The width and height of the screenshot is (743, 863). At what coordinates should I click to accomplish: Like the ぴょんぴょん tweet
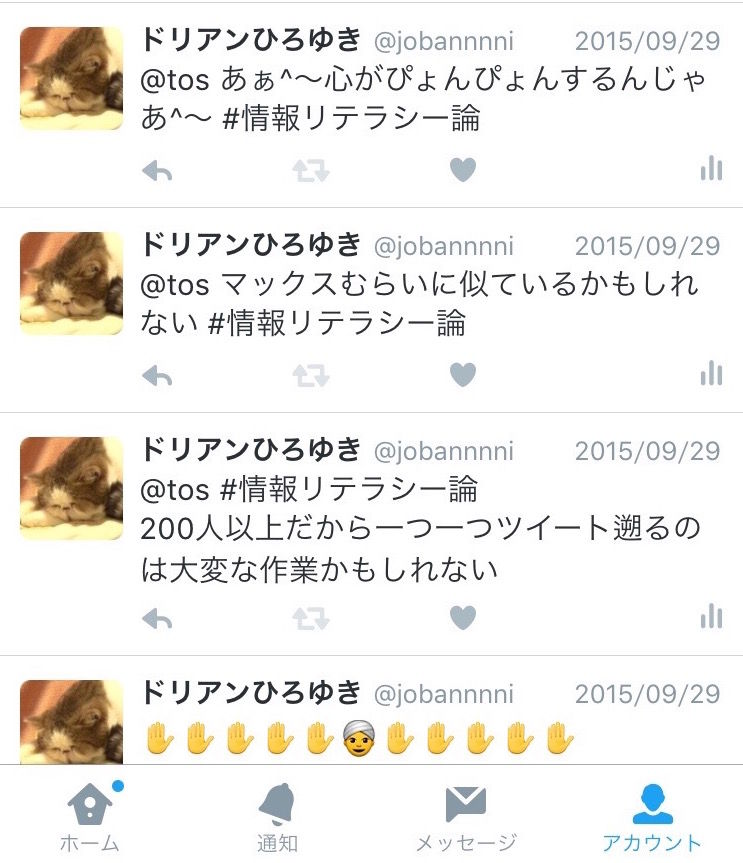[x=462, y=170]
